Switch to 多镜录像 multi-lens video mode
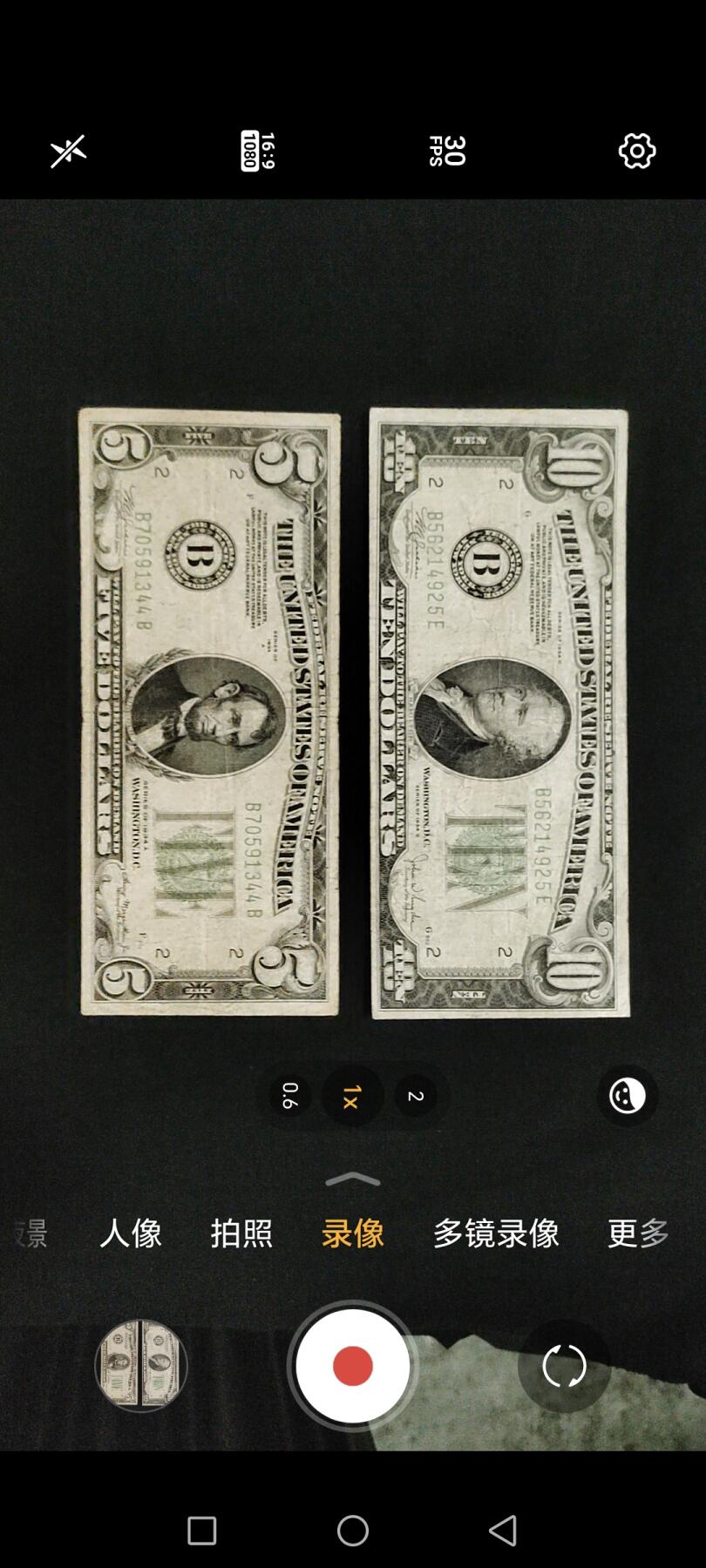 [x=496, y=1233]
